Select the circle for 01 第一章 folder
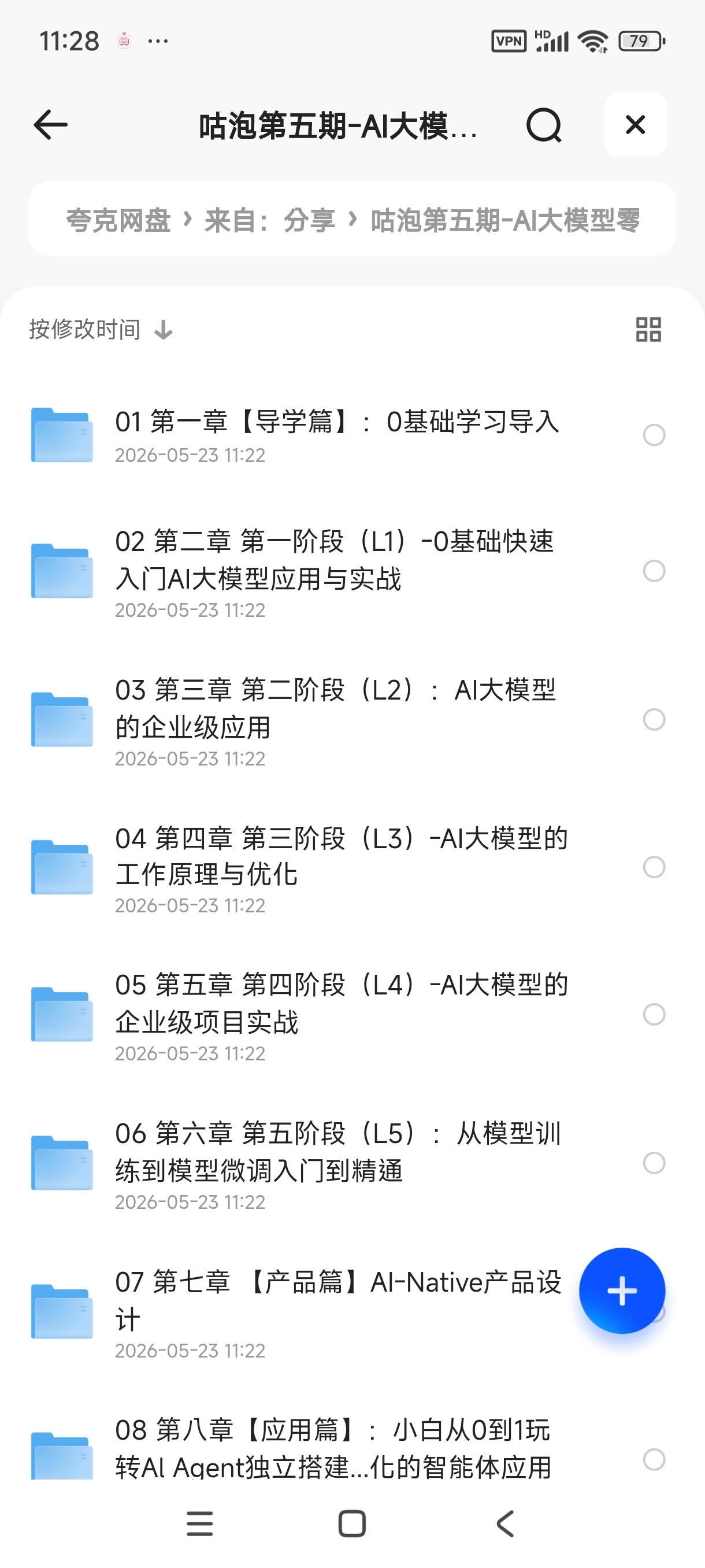Viewport: 705px width, 1568px height. pyautogui.click(x=654, y=435)
